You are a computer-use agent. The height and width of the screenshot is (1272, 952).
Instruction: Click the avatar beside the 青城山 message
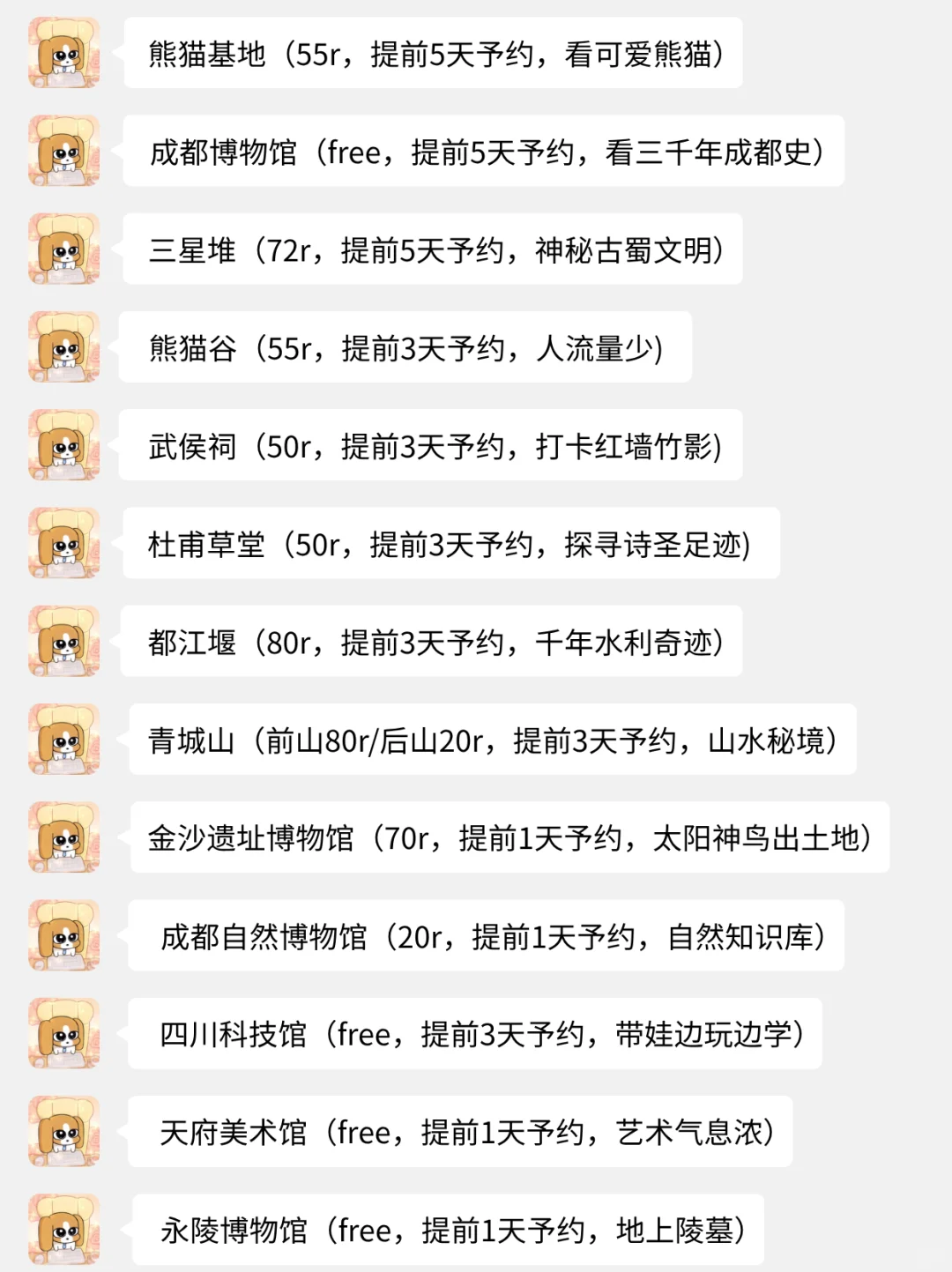[x=66, y=740]
